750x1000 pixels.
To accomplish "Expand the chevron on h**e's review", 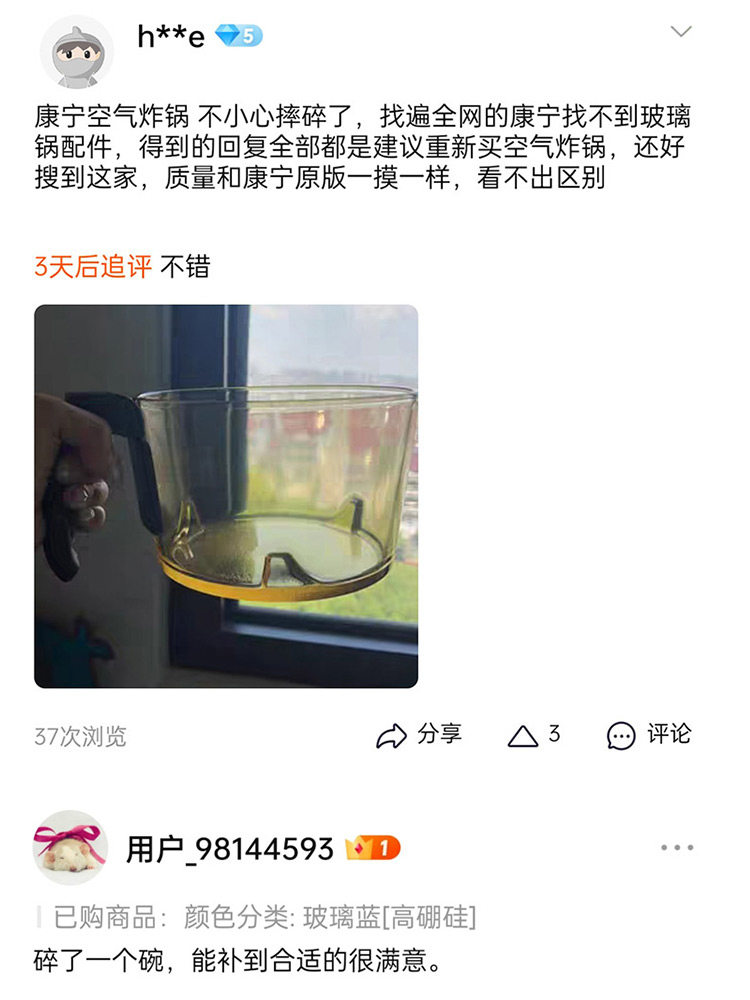I will (x=681, y=31).
